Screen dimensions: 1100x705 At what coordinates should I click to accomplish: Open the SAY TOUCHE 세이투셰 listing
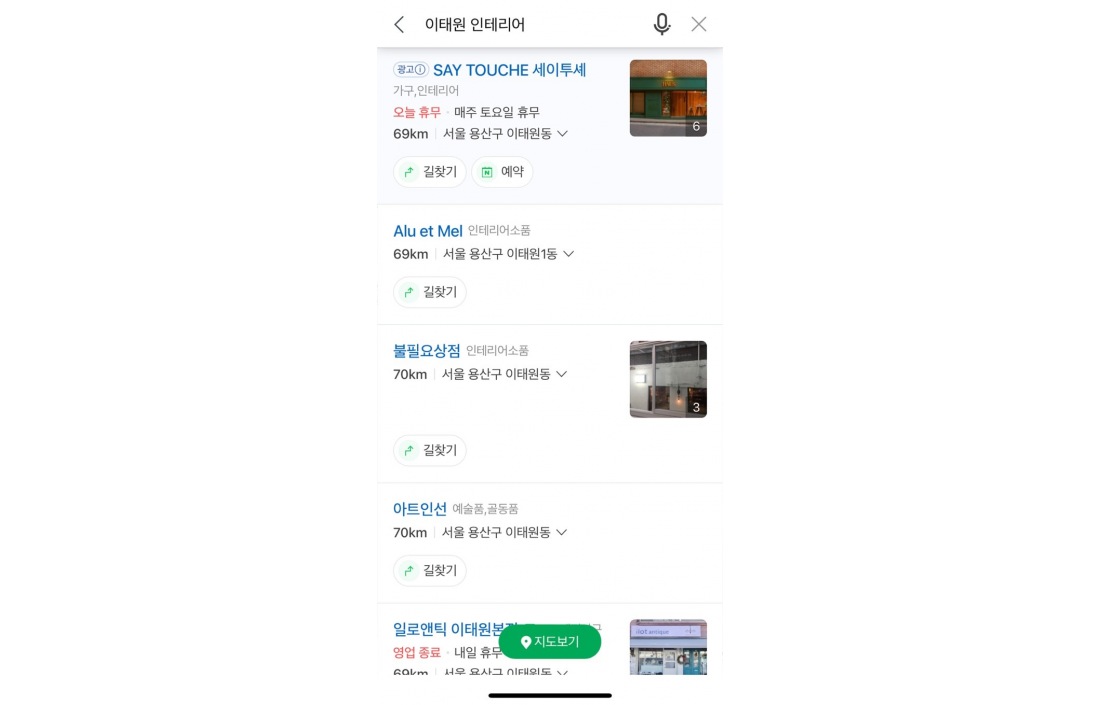coord(509,70)
